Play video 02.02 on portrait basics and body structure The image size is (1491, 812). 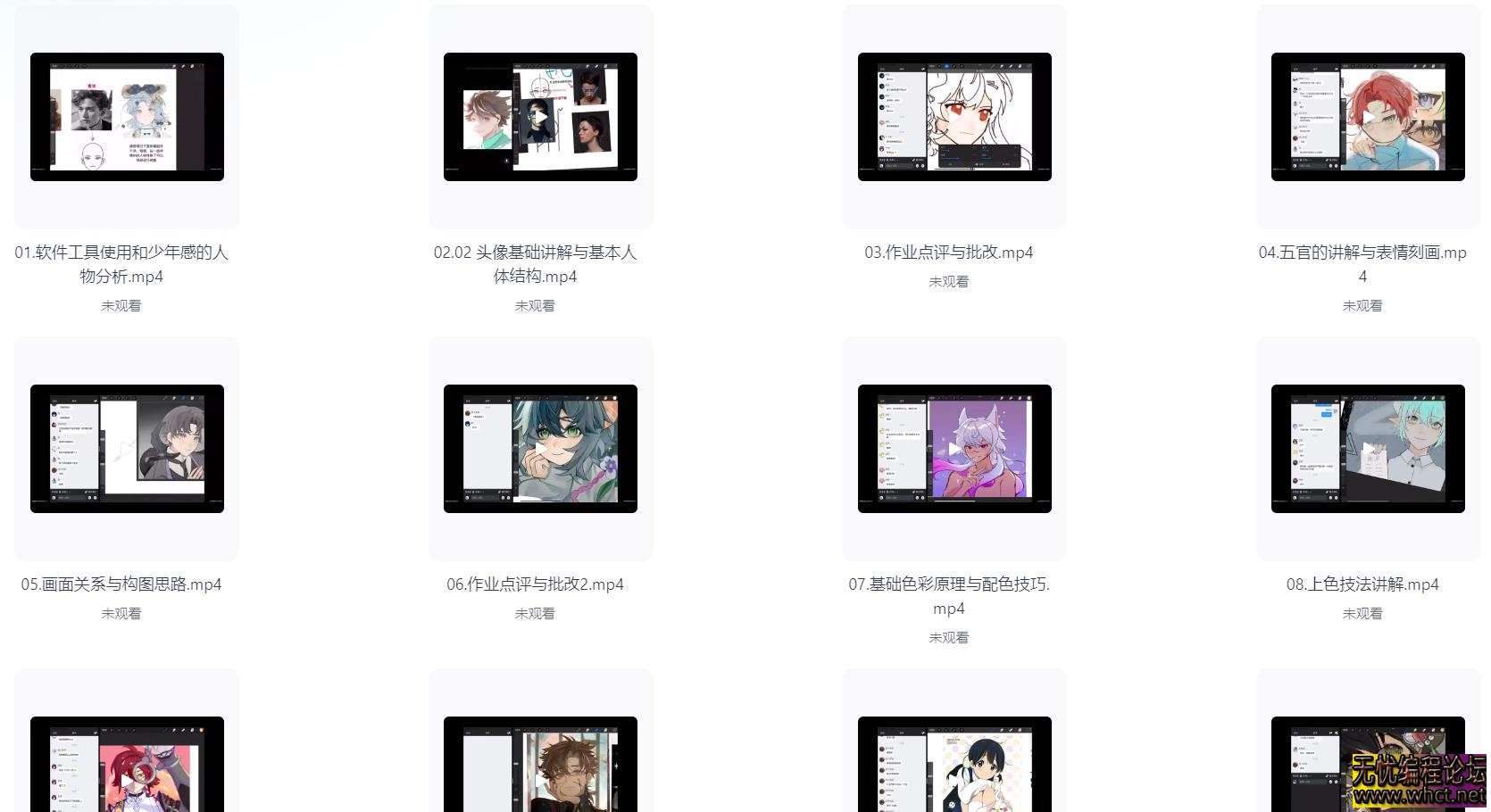click(x=540, y=117)
